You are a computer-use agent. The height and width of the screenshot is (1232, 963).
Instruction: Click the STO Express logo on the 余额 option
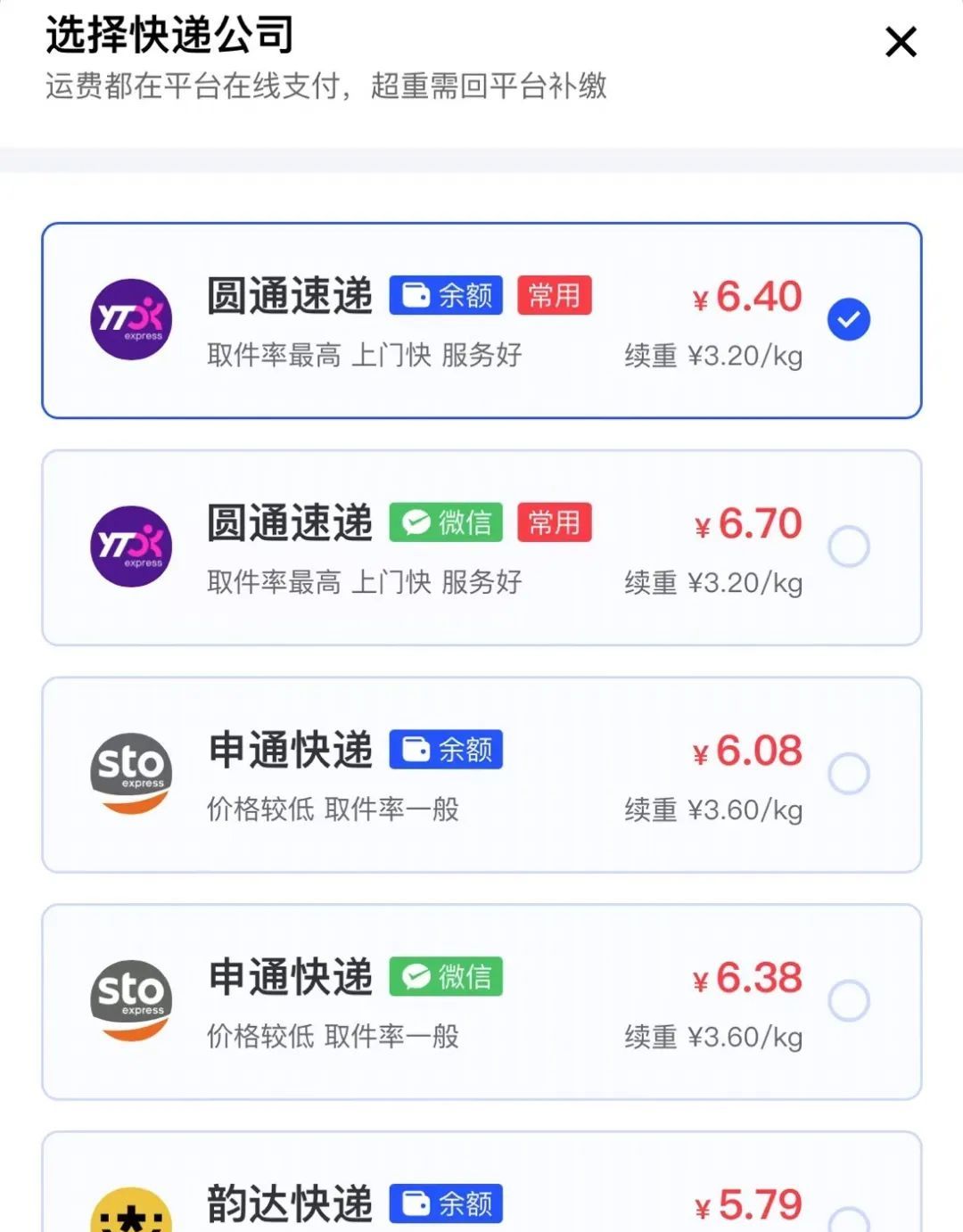click(130, 775)
